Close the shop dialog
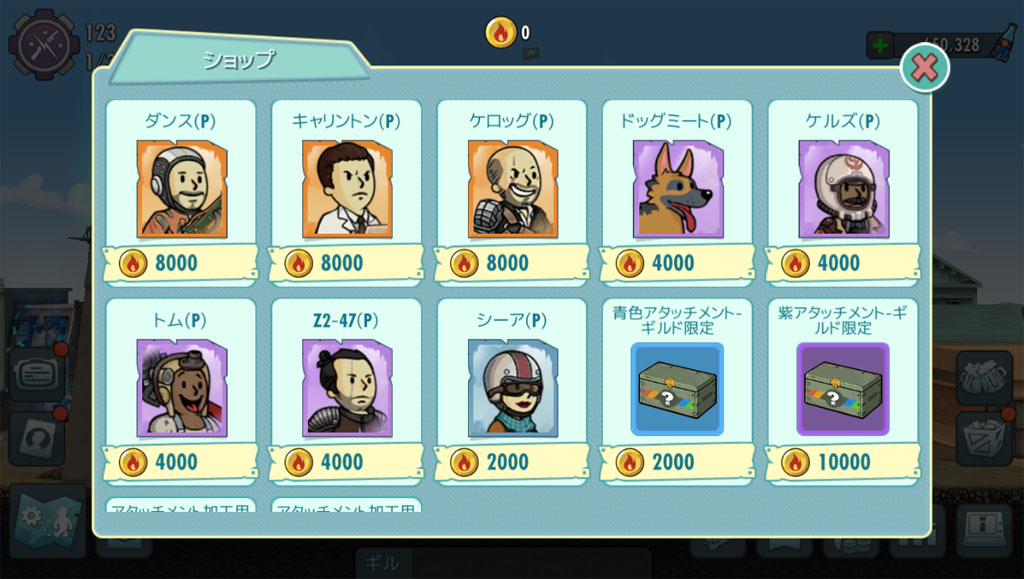This screenshot has width=1024, height=579. [x=924, y=68]
